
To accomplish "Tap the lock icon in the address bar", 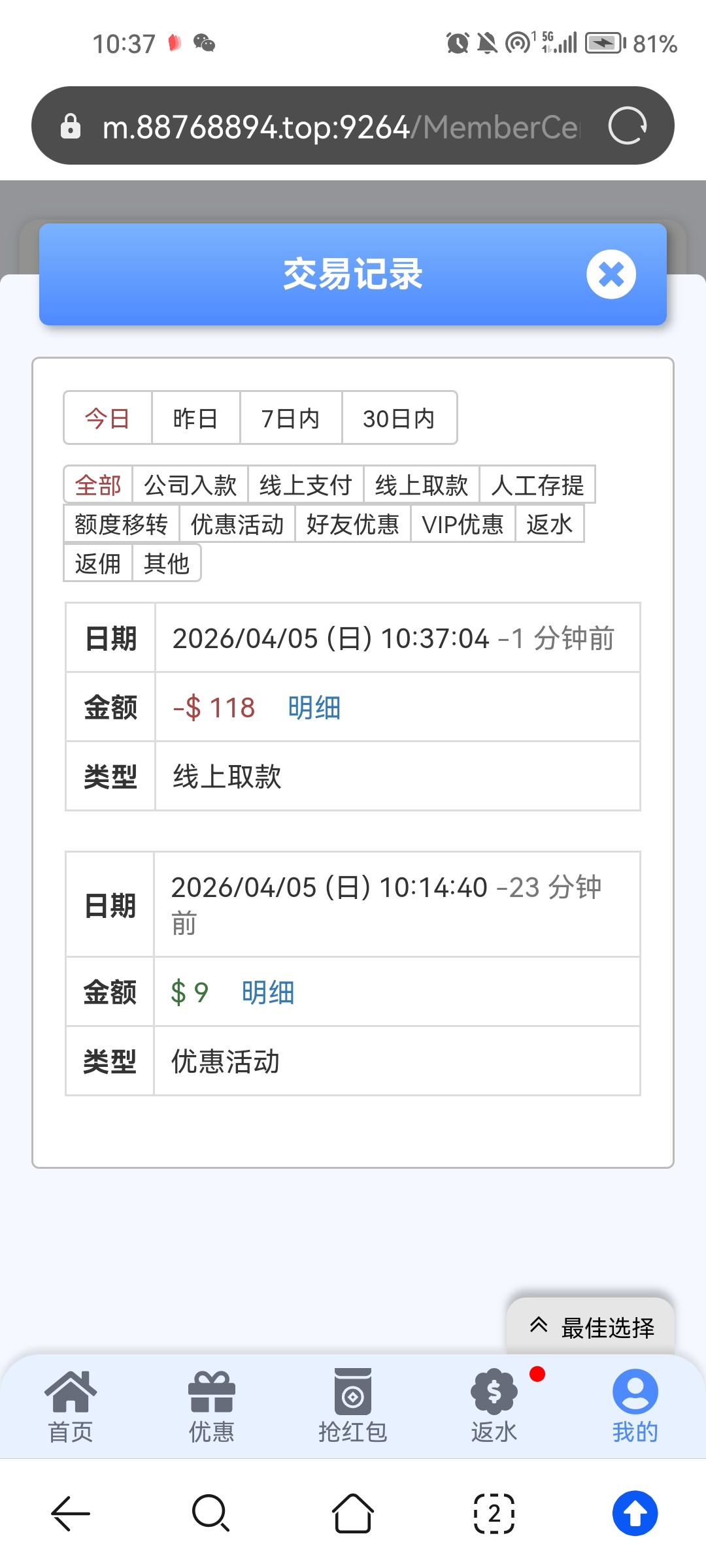I will click(71, 127).
